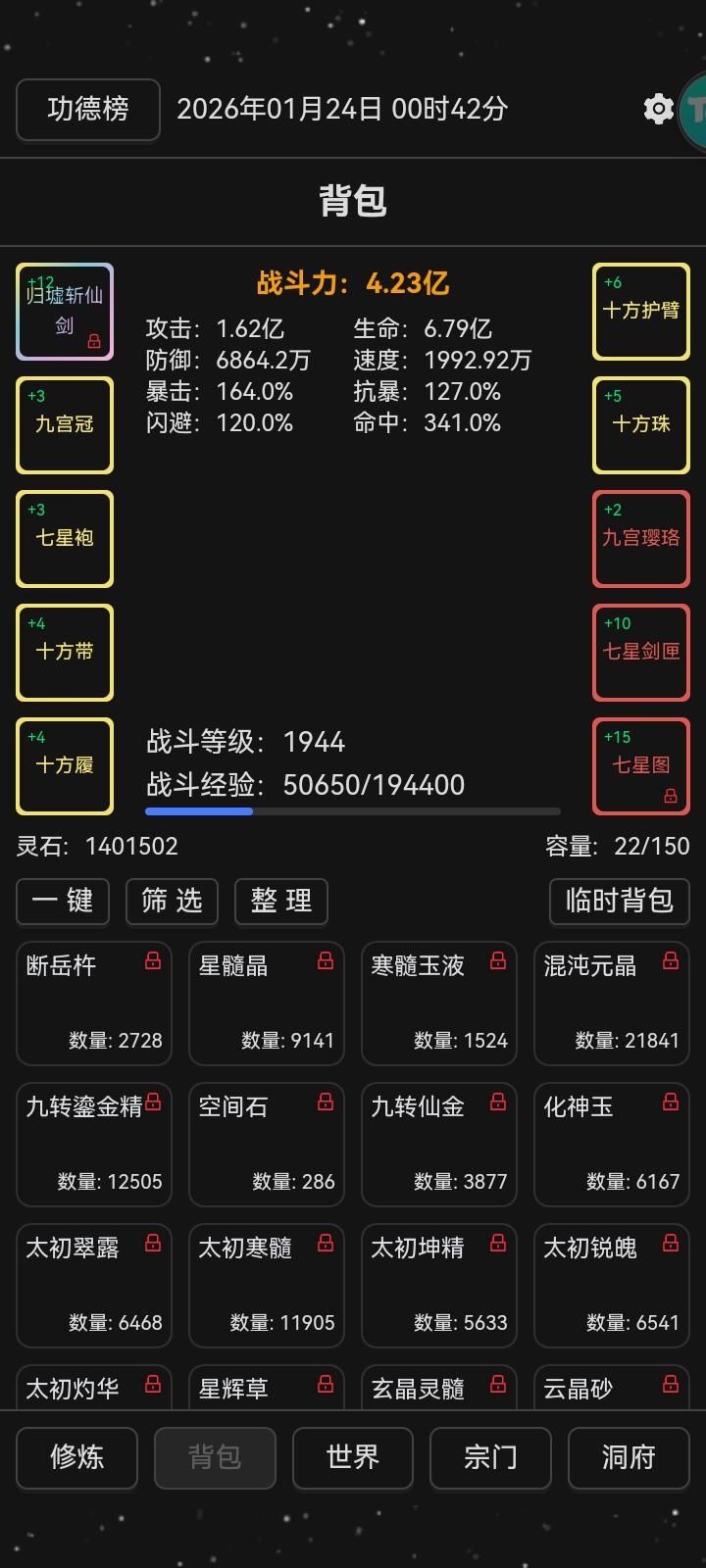View the 十方护臂 equipment

coord(641,312)
